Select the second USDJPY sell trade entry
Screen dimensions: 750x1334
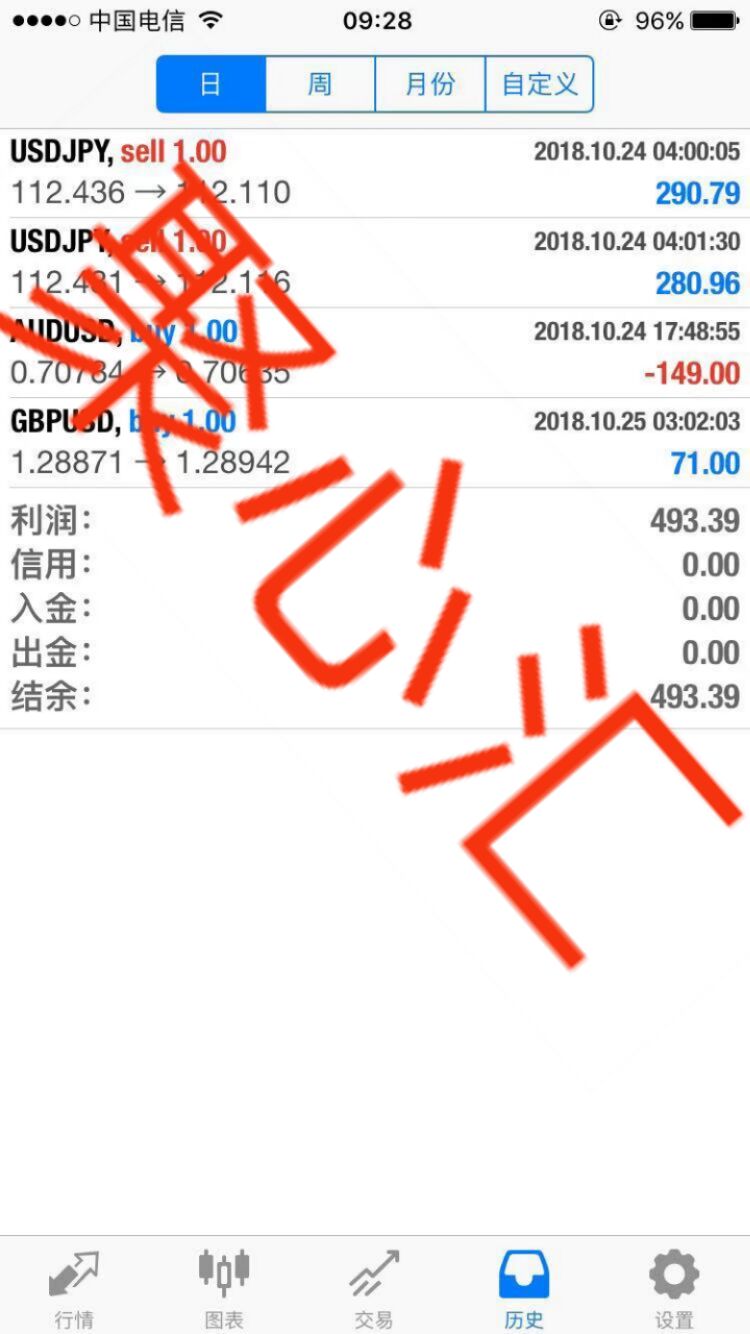tap(375, 262)
